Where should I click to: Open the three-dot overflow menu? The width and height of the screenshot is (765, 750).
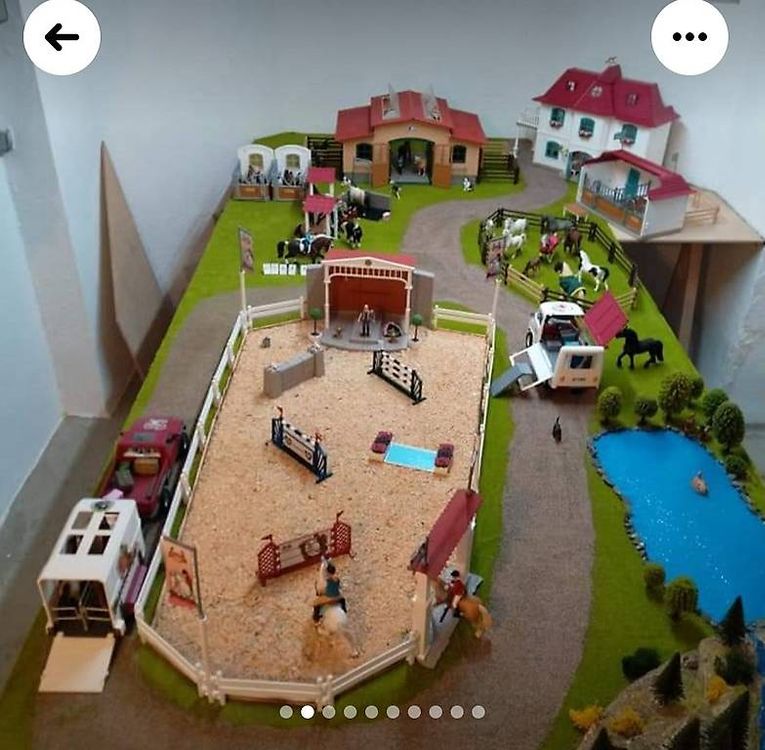(x=689, y=37)
